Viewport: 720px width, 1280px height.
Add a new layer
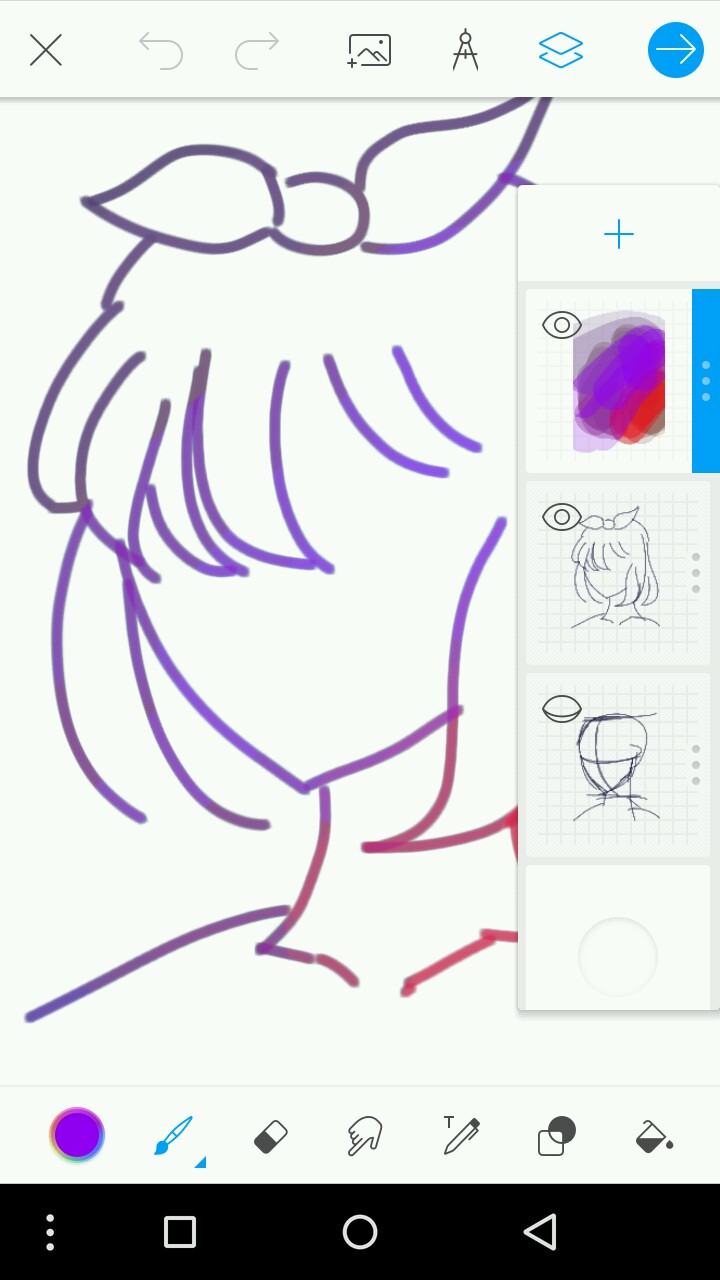pyautogui.click(x=619, y=235)
